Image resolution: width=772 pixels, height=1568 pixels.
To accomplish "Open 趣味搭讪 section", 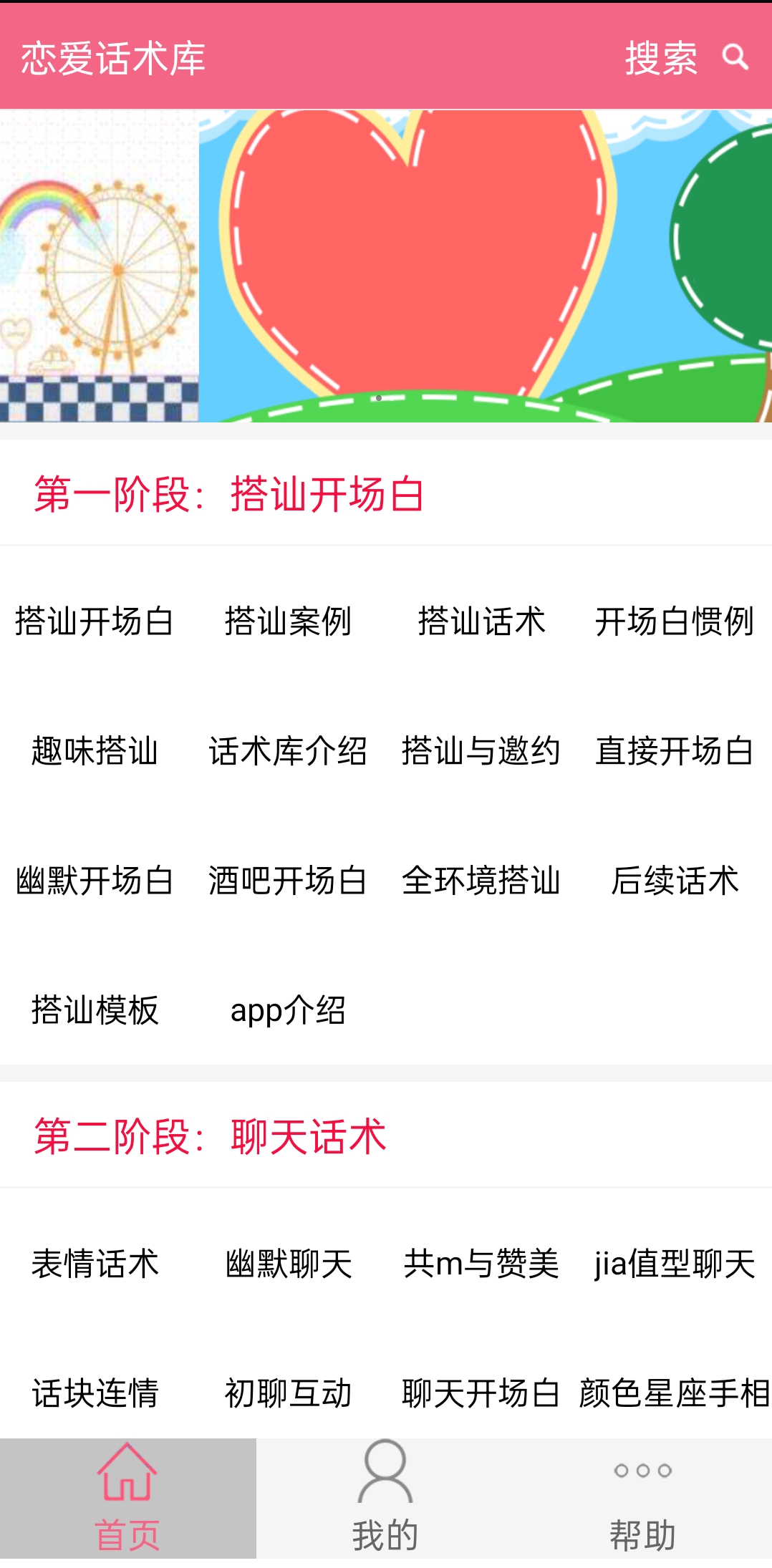I will click(95, 751).
